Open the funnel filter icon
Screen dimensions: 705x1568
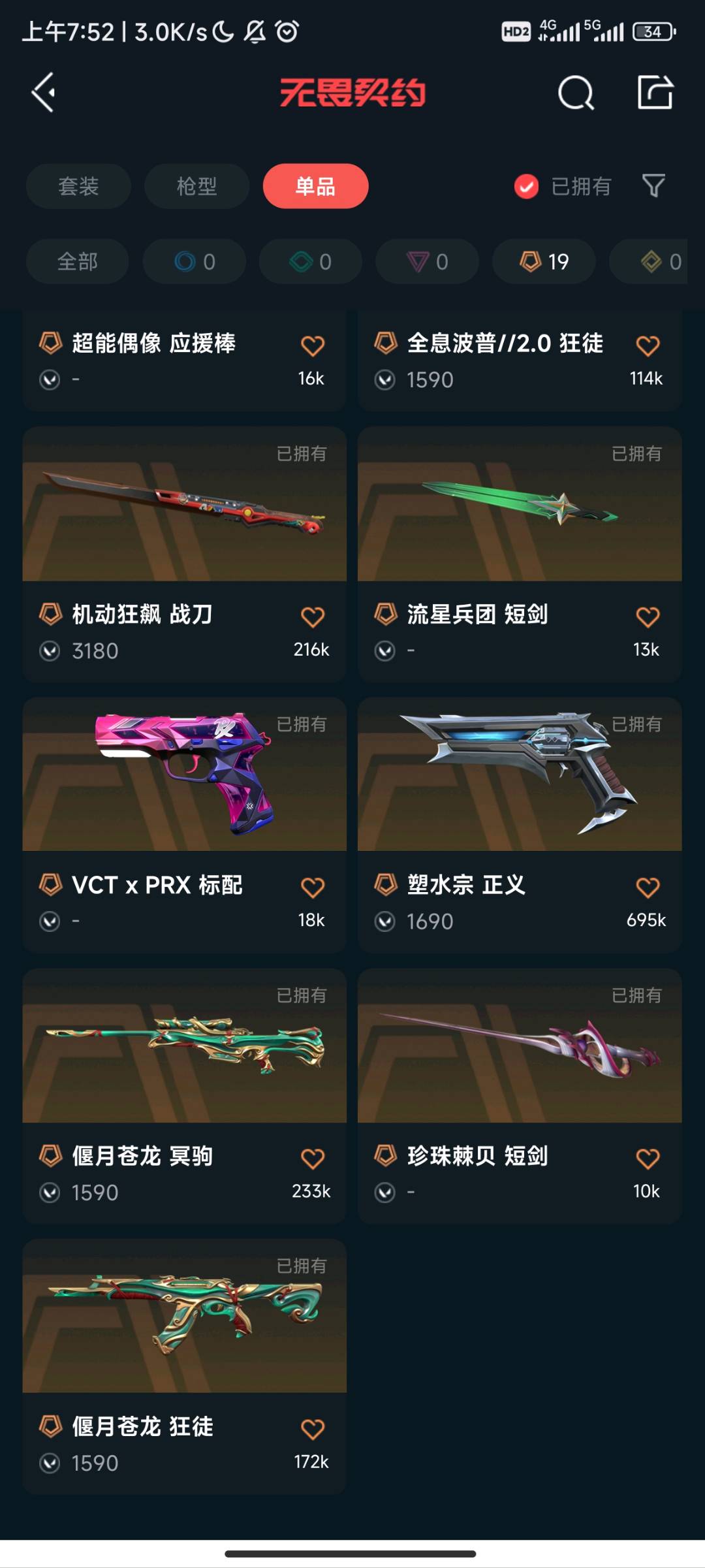653,186
